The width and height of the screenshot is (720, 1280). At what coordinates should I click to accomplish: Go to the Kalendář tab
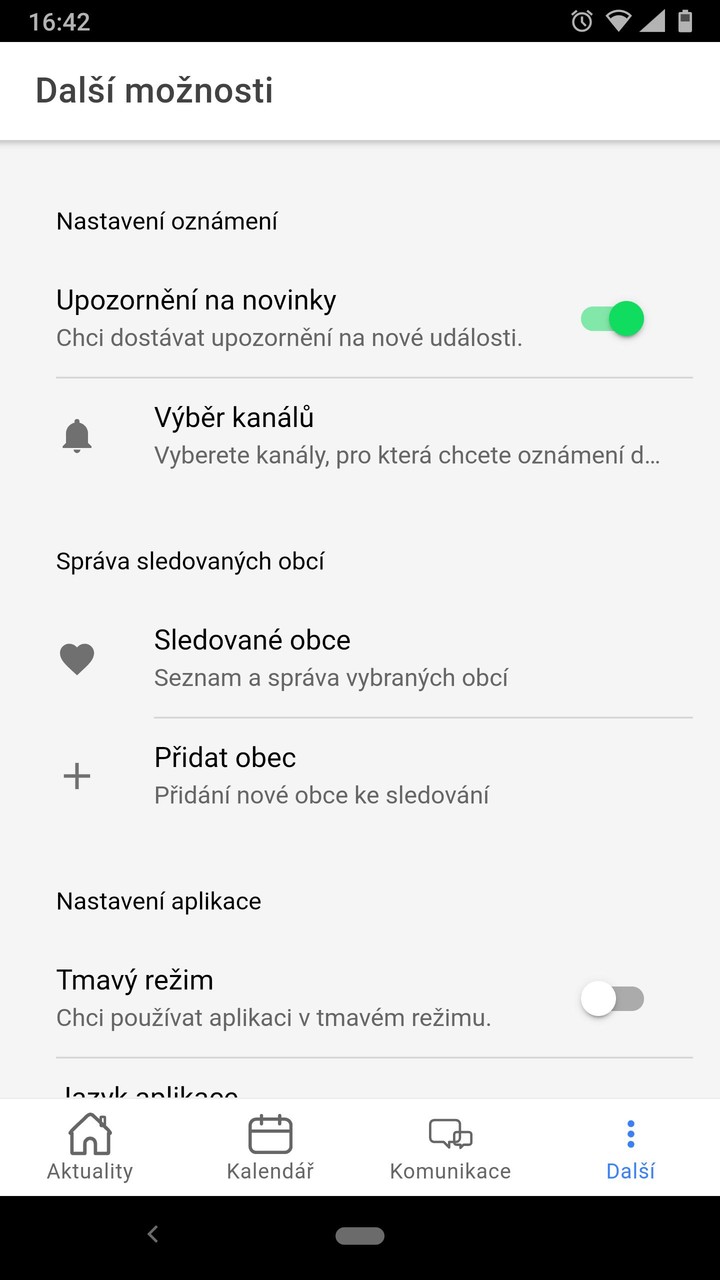(x=270, y=1148)
